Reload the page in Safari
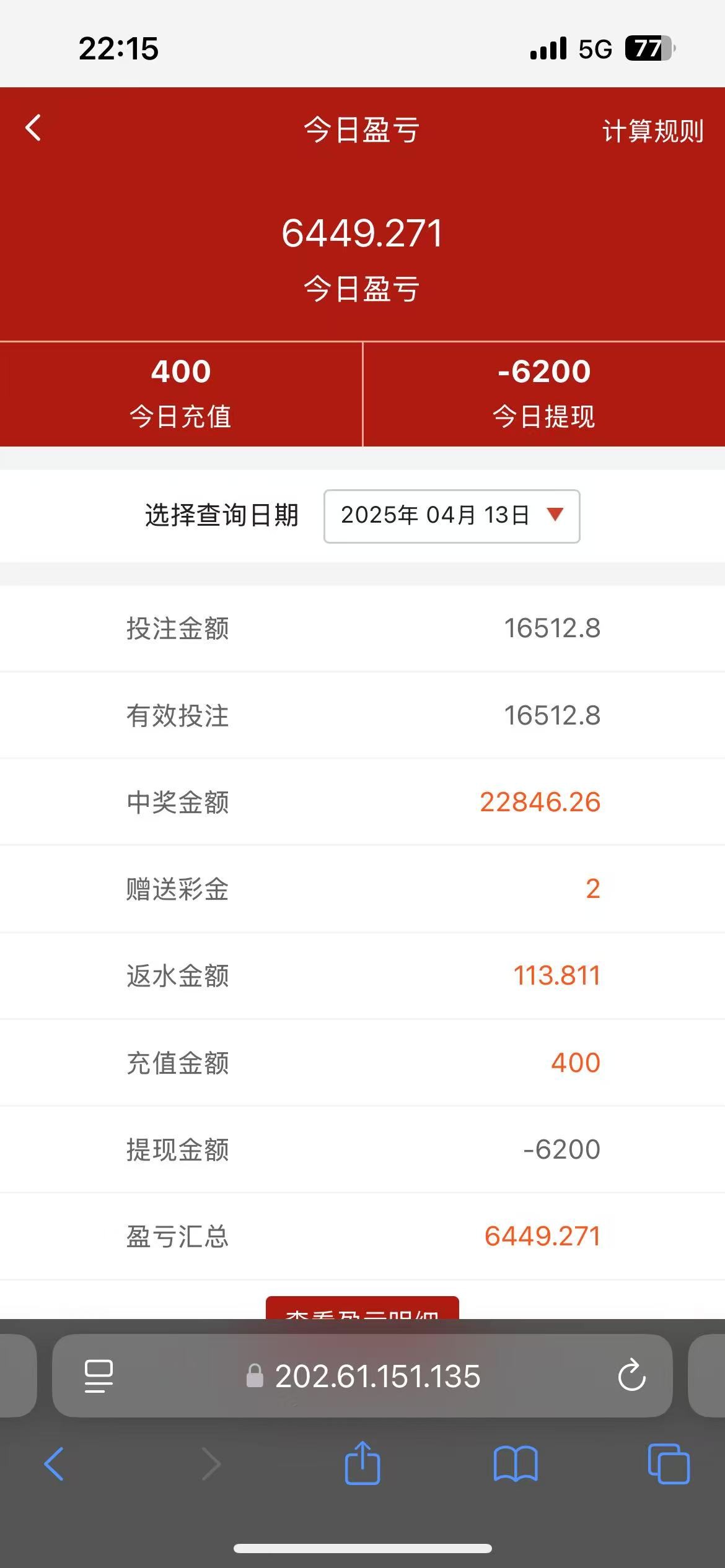This screenshot has height=1568, width=725. tap(632, 1375)
